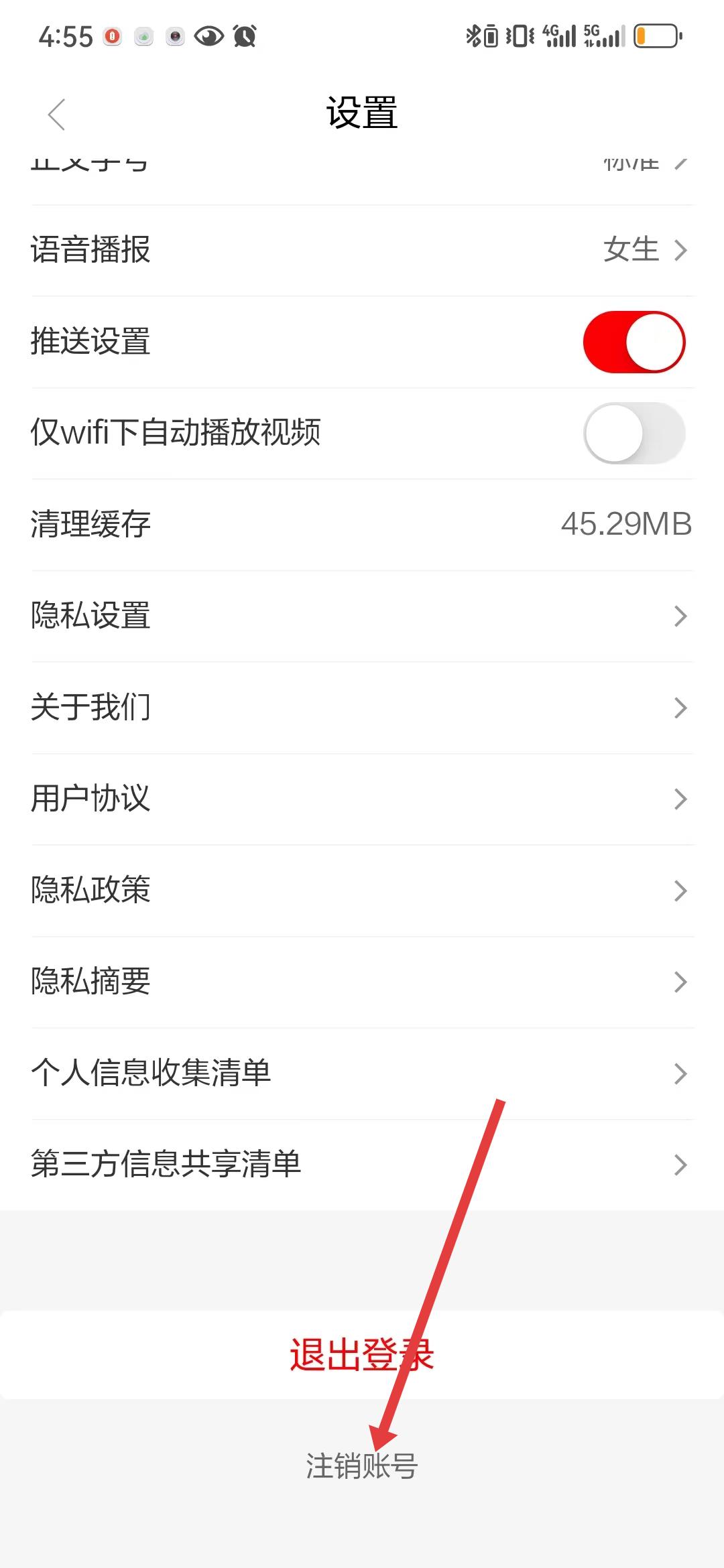This screenshot has height=1568, width=724.
Task: Clear the 45.29MB cache via 清理缓存
Action: 362,524
